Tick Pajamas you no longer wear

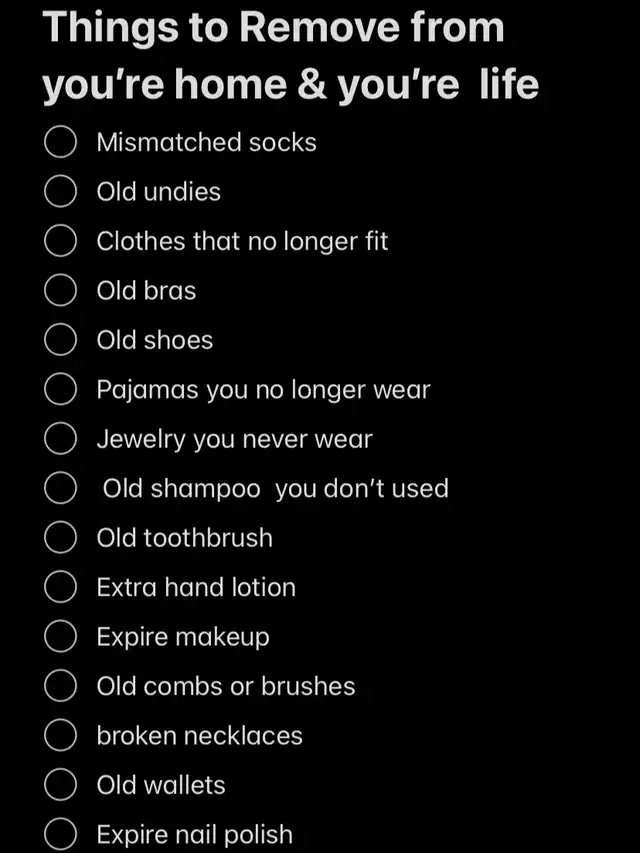61,389
